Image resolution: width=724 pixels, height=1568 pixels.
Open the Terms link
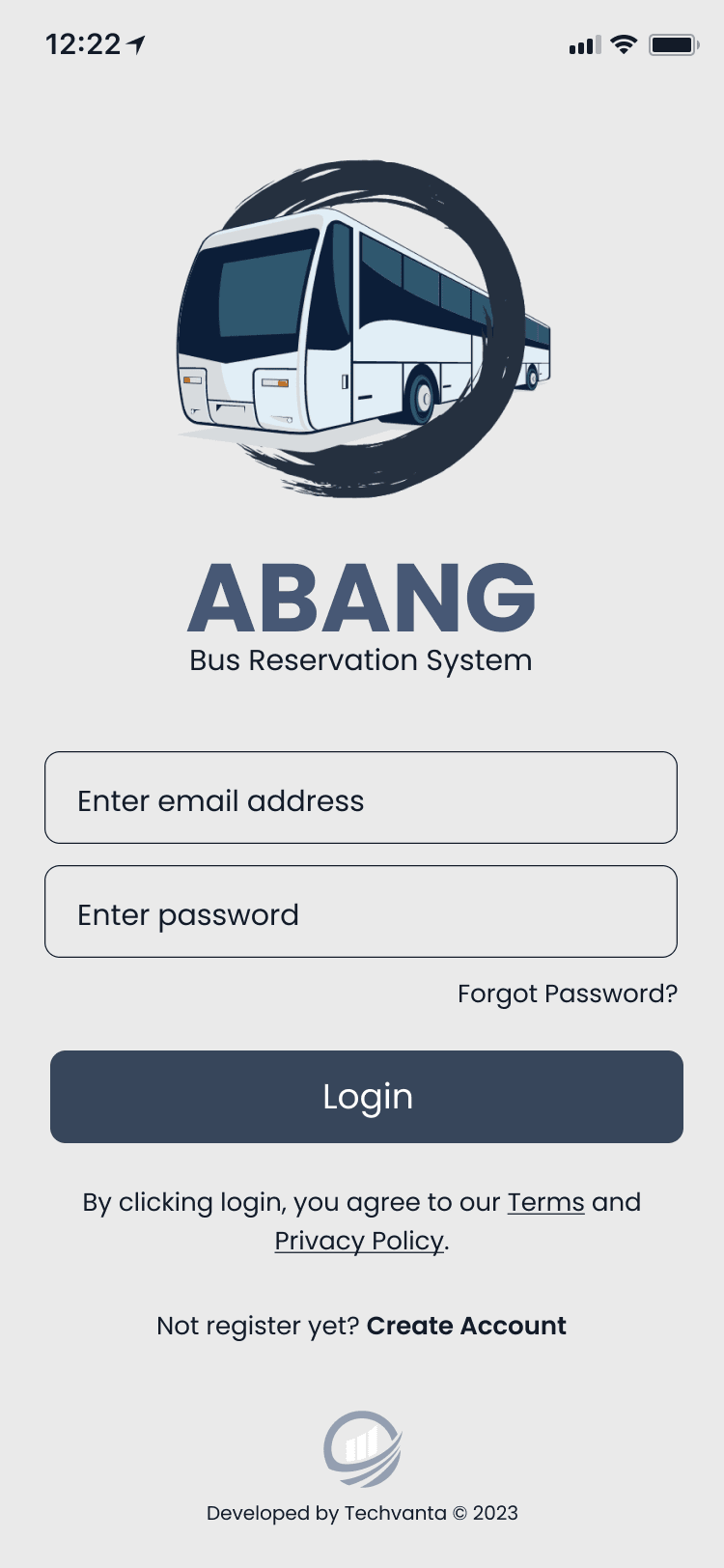click(x=545, y=1202)
